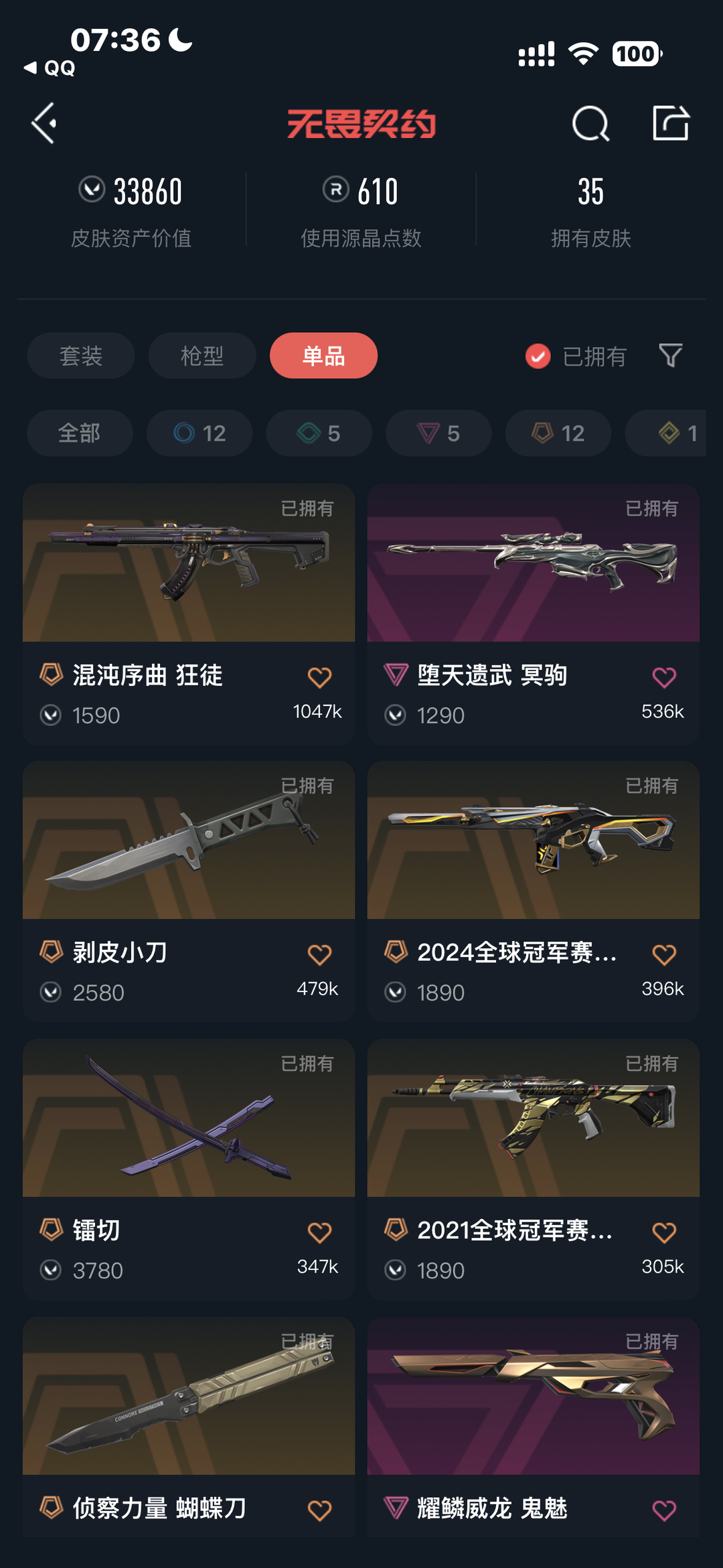
Task: Go back using the top-left arrow
Action: 44,123
